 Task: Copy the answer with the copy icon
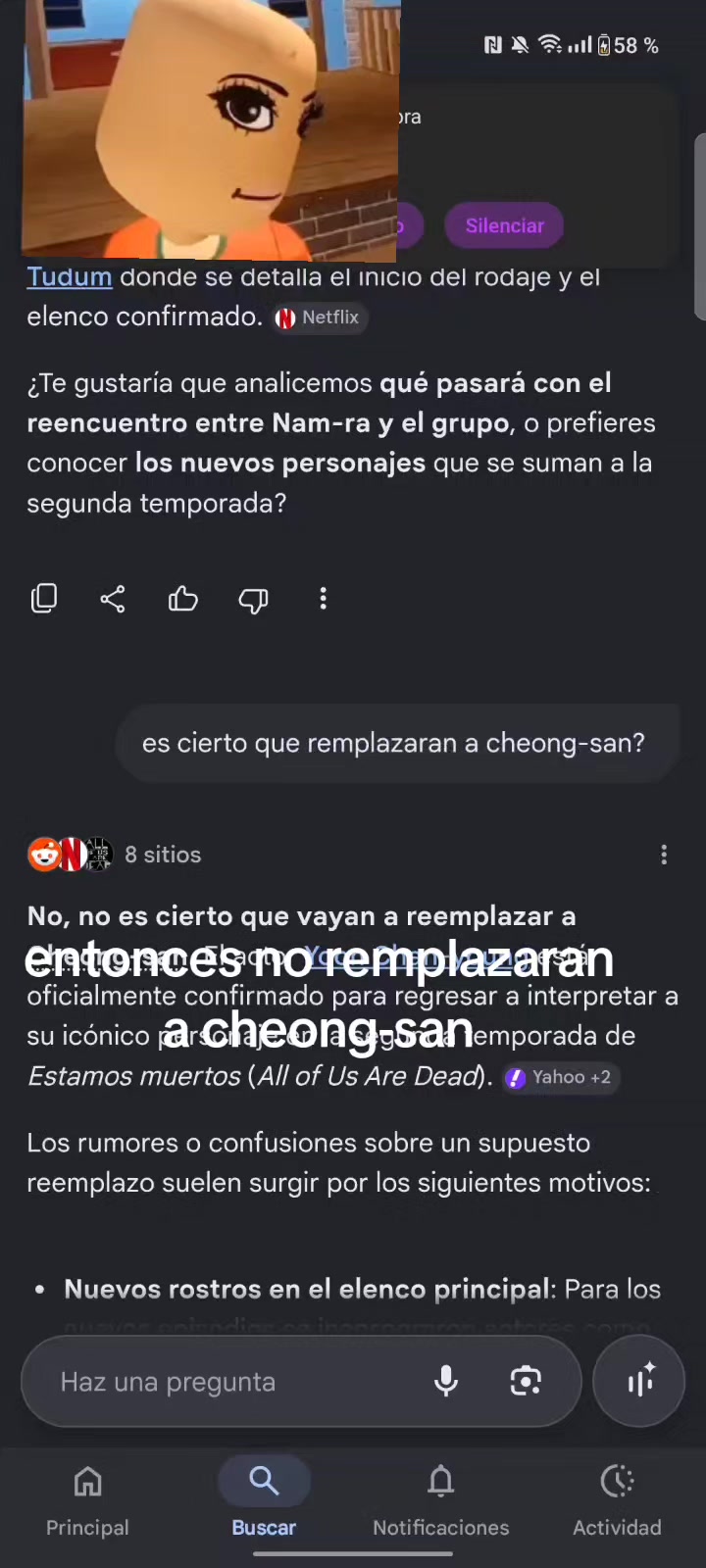(44, 599)
